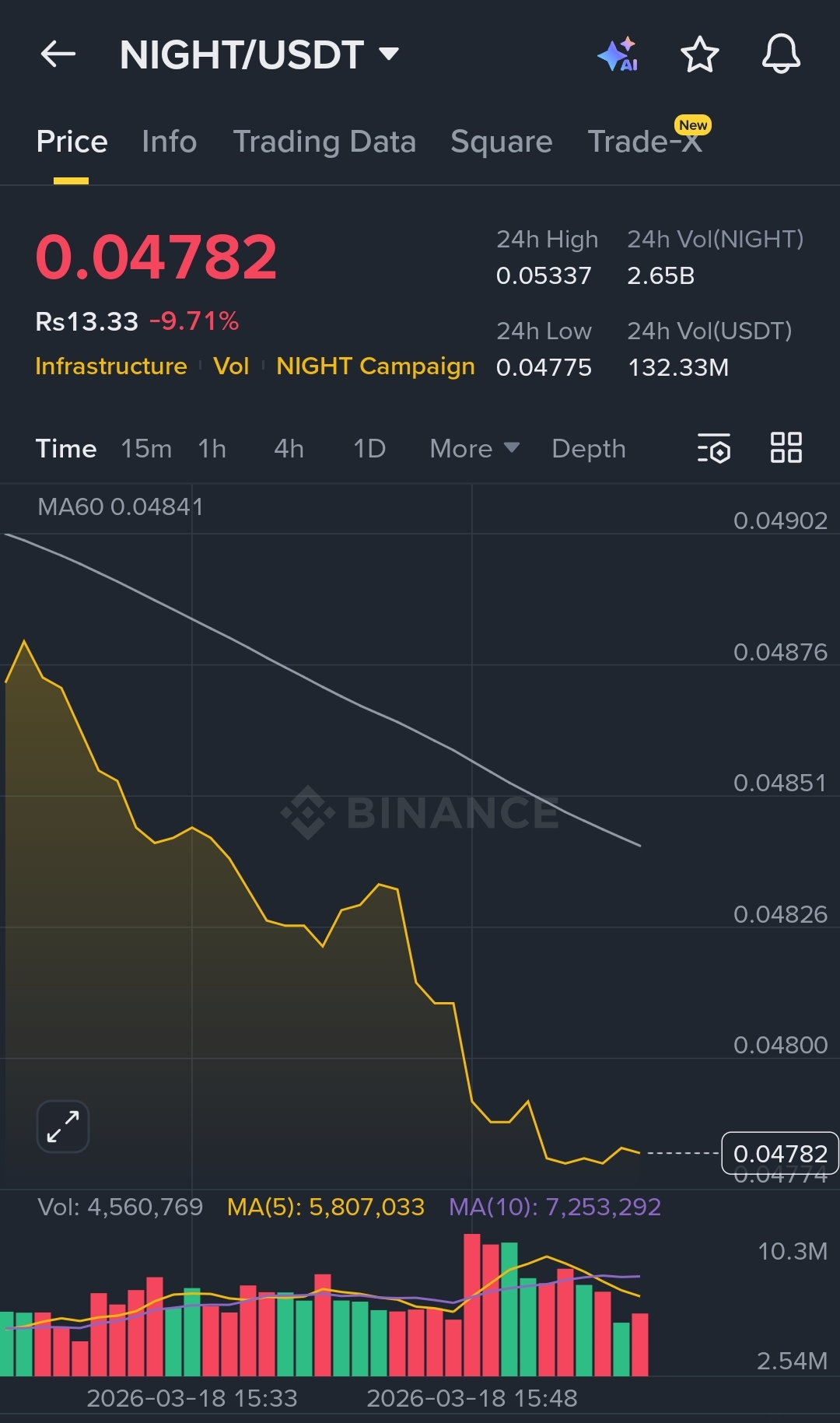Switch to the Trading Data tab

[324, 142]
